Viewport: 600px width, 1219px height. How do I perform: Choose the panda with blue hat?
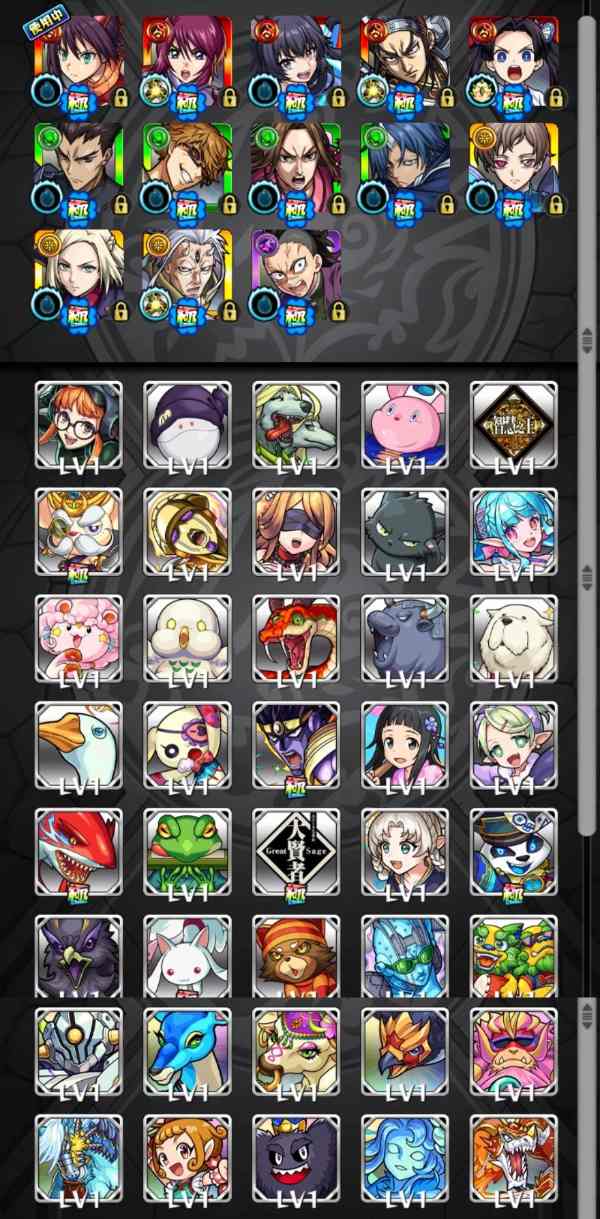click(x=514, y=852)
